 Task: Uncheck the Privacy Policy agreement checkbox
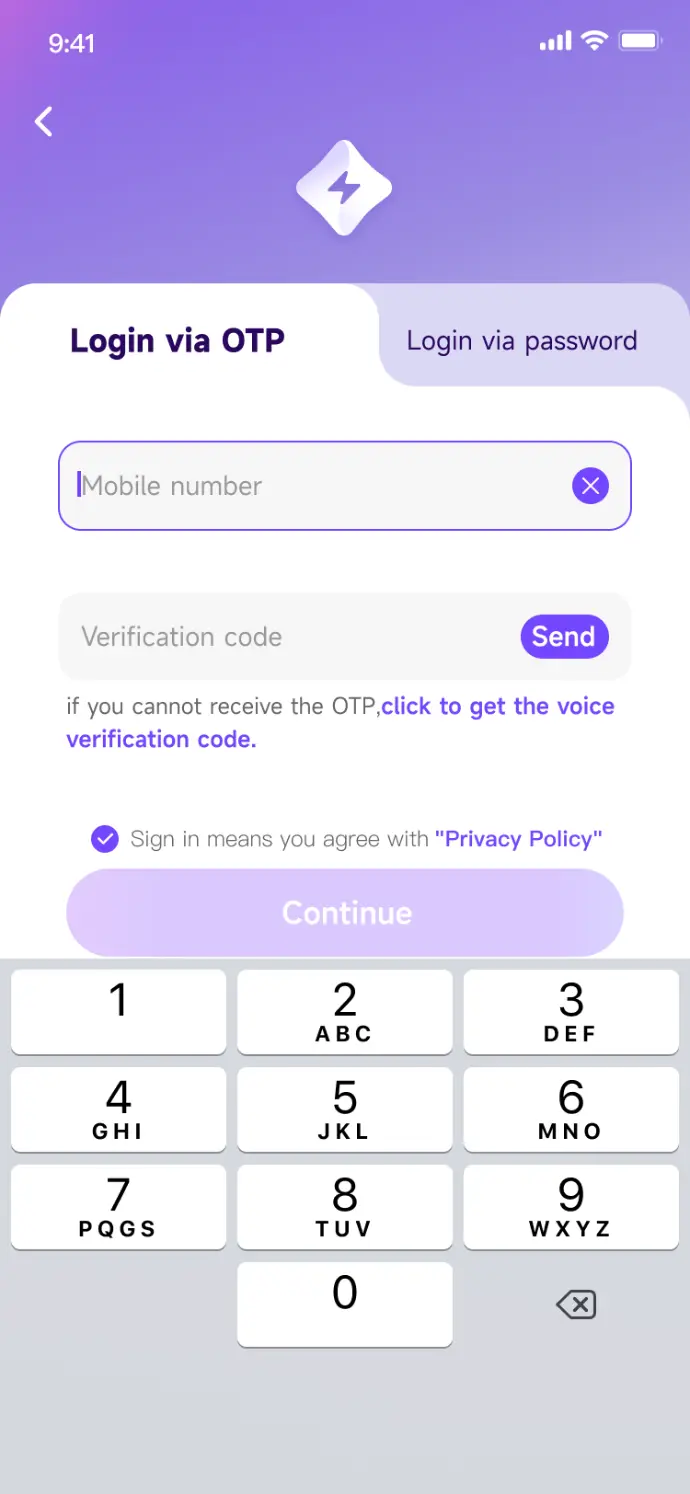(x=105, y=839)
